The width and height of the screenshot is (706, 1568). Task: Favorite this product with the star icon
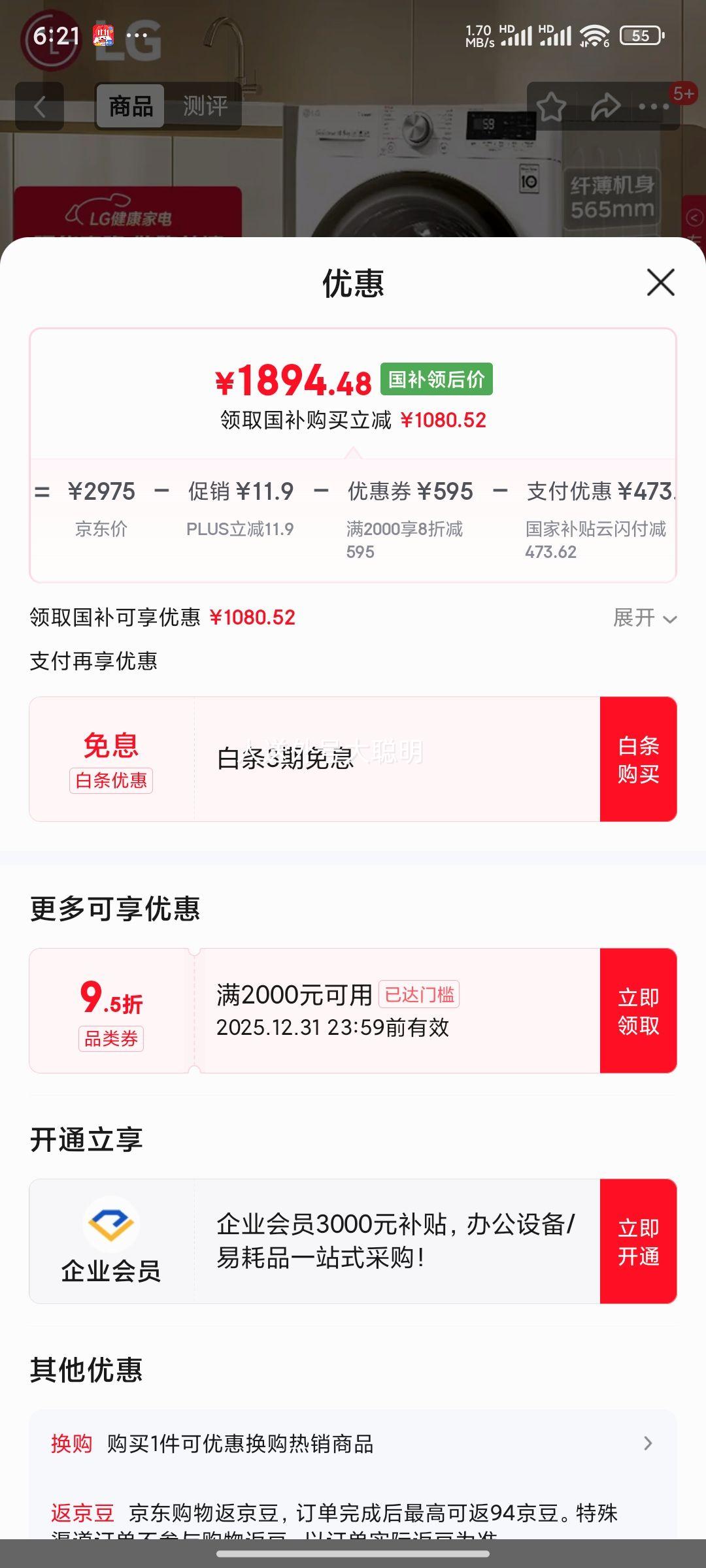pyautogui.click(x=551, y=106)
